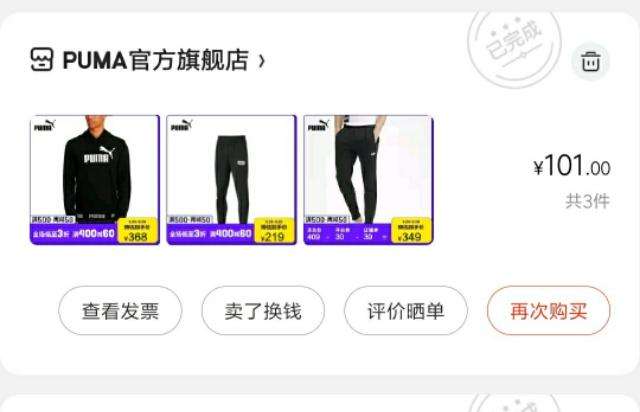The height and width of the screenshot is (412, 640).
Task: Delete this order with the trash icon
Action: pos(591,62)
